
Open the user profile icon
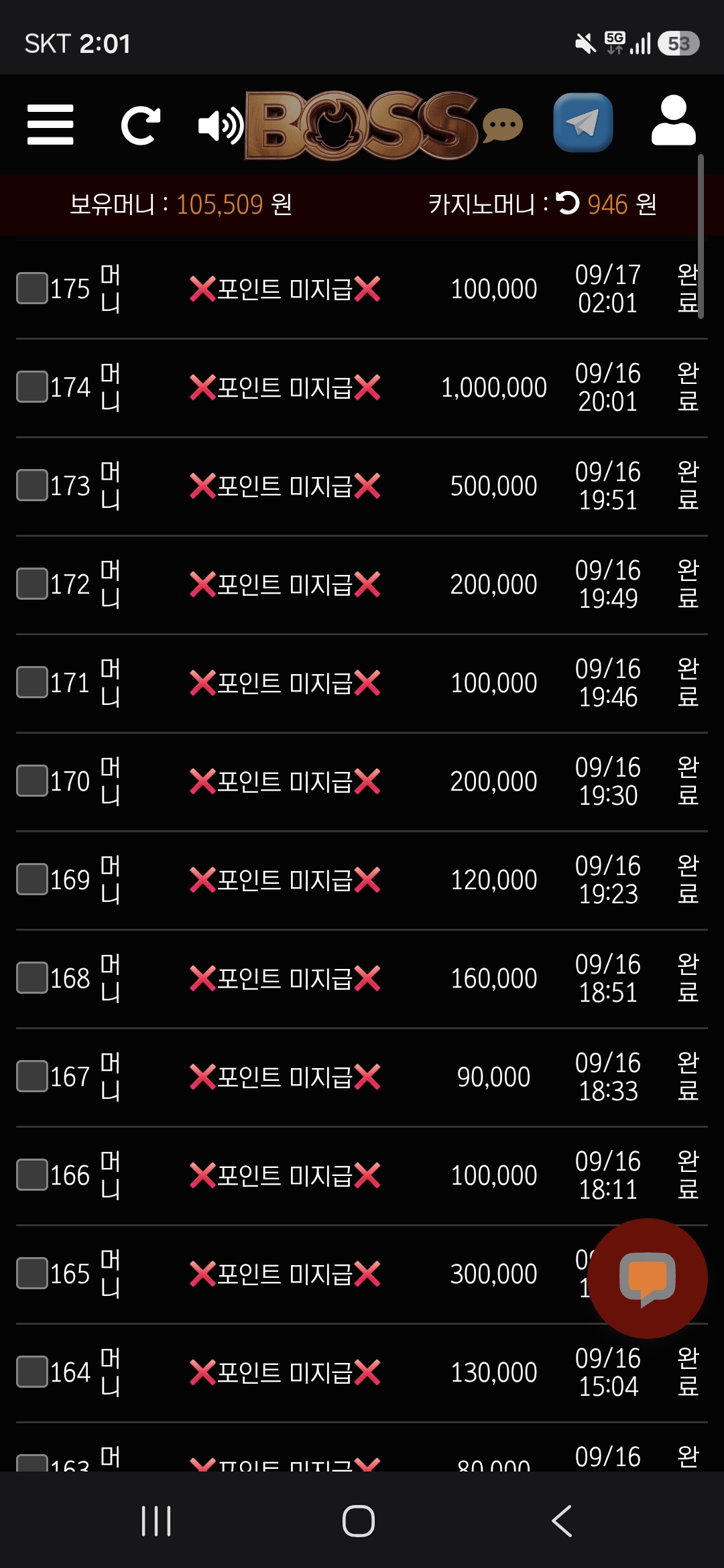point(674,121)
